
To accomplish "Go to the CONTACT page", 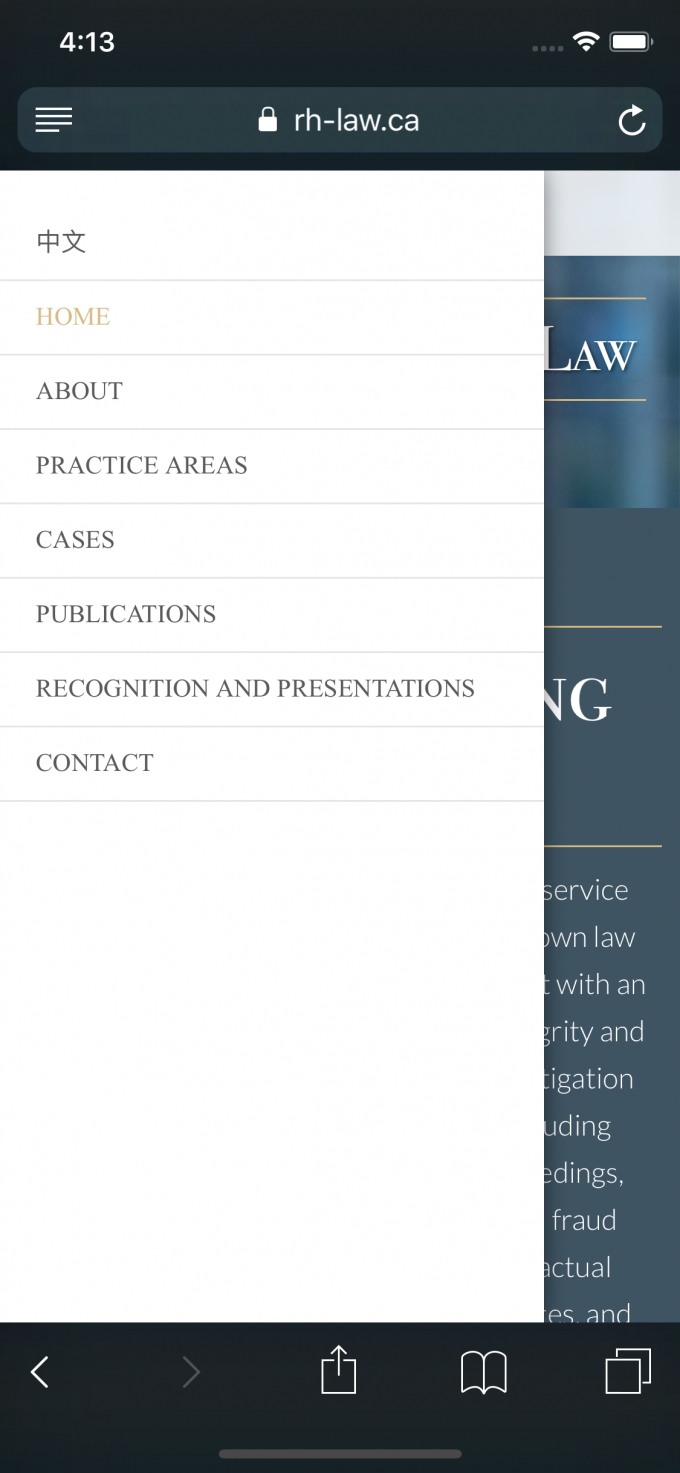I will tap(95, 763).
